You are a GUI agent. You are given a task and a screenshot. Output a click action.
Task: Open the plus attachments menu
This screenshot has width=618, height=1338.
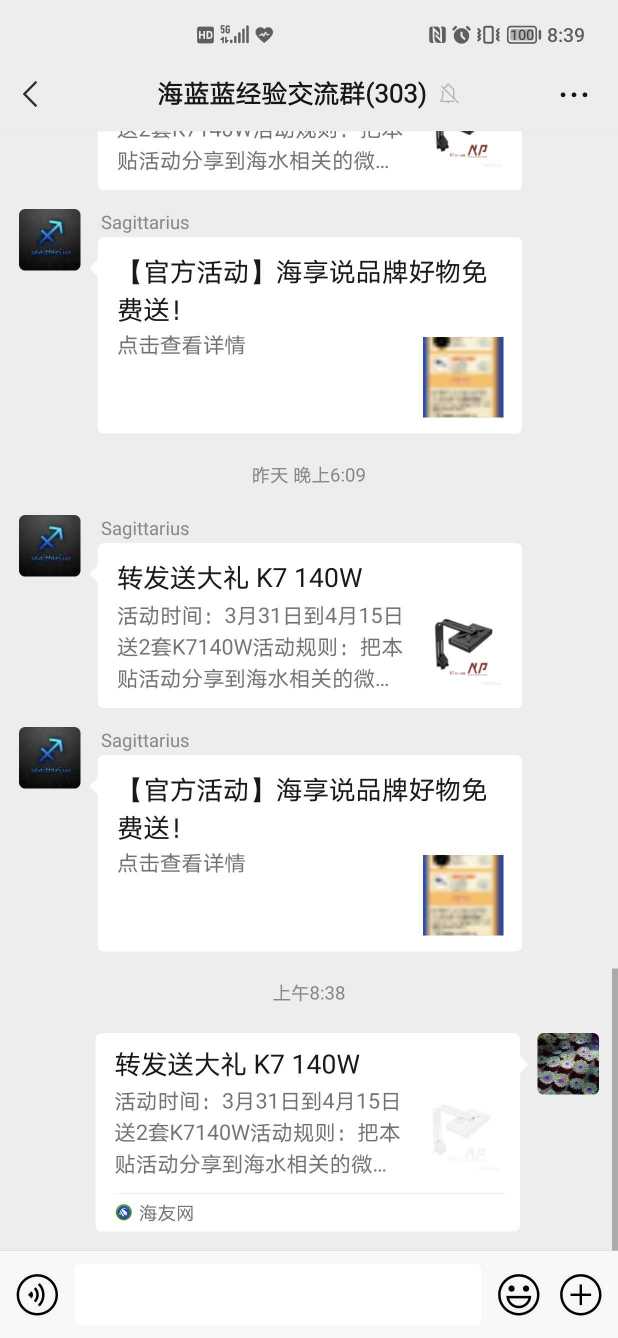click(580, 1295)
